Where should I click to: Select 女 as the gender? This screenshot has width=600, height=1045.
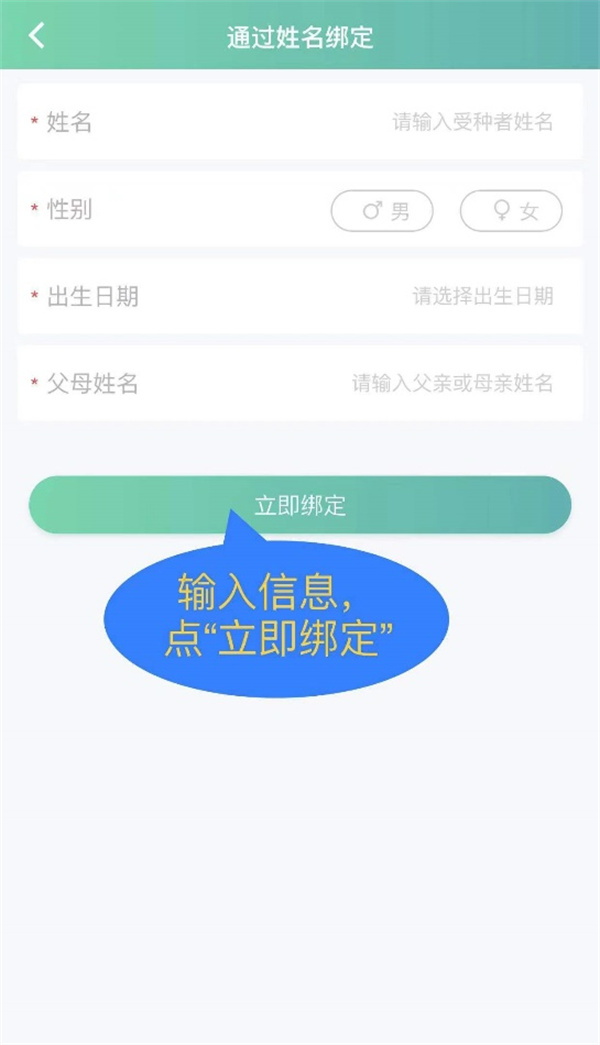point(511,211)
